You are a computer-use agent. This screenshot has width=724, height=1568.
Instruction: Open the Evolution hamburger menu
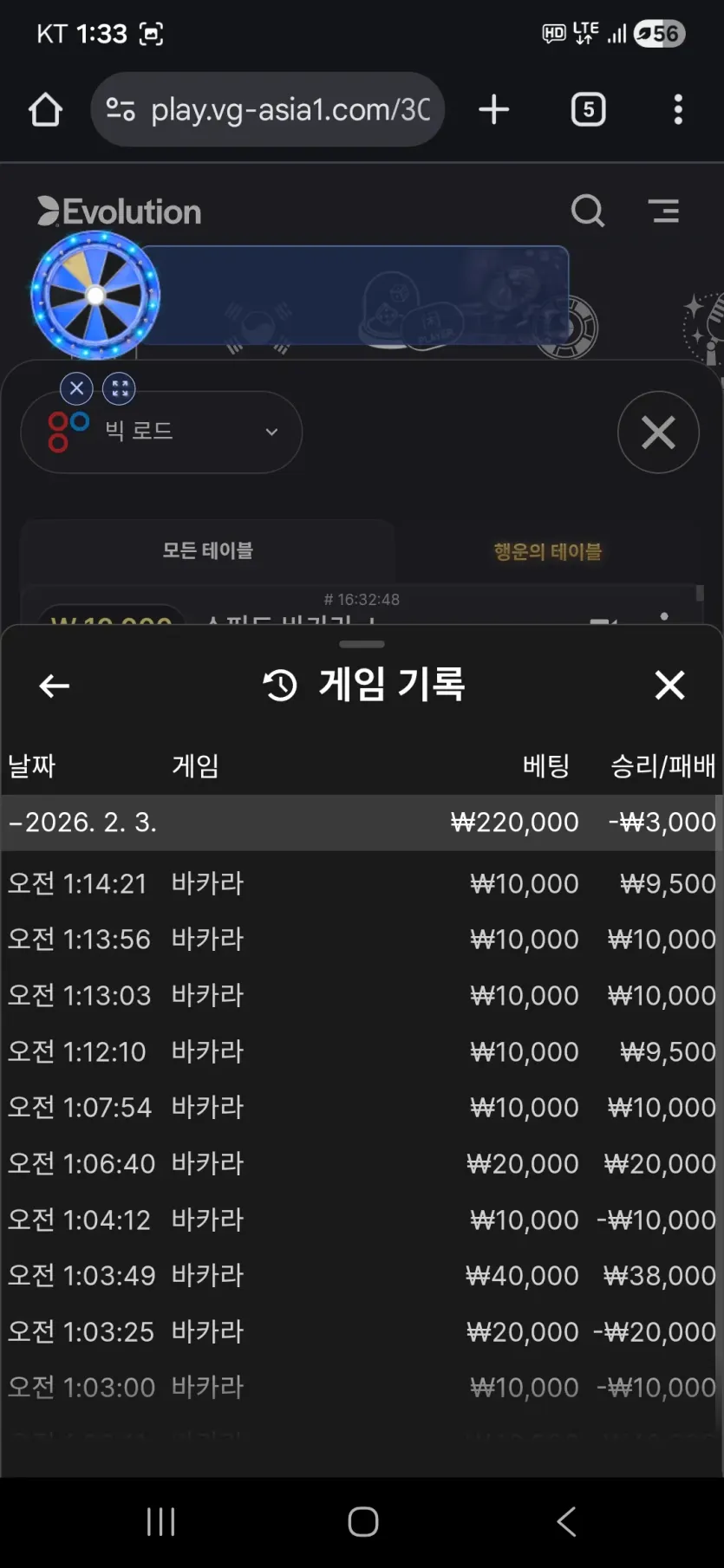(664, 211)
